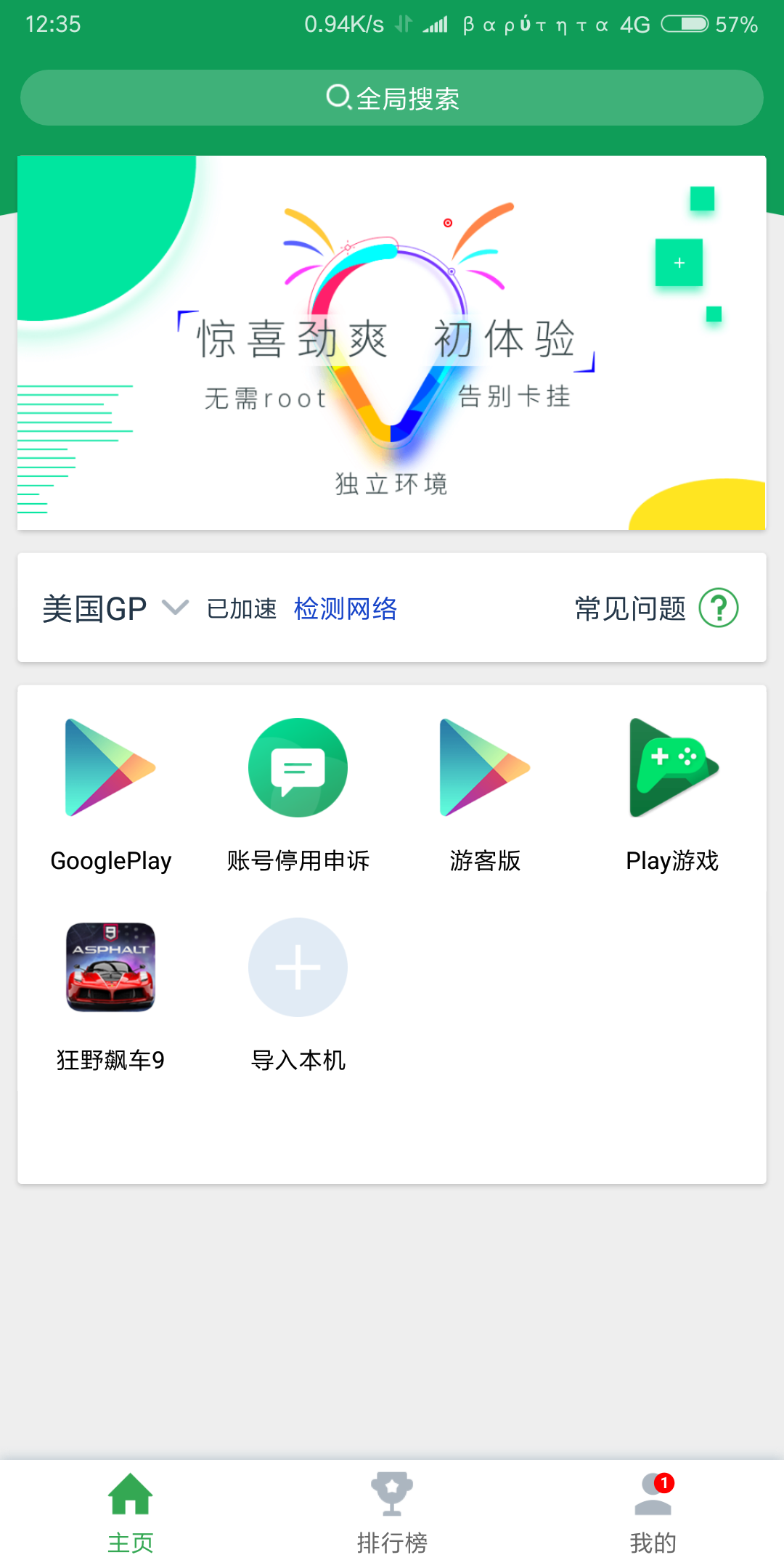Tap the chevron next to 美国GP
This screenshot has width=784, height=1568.
coord(174,610)
